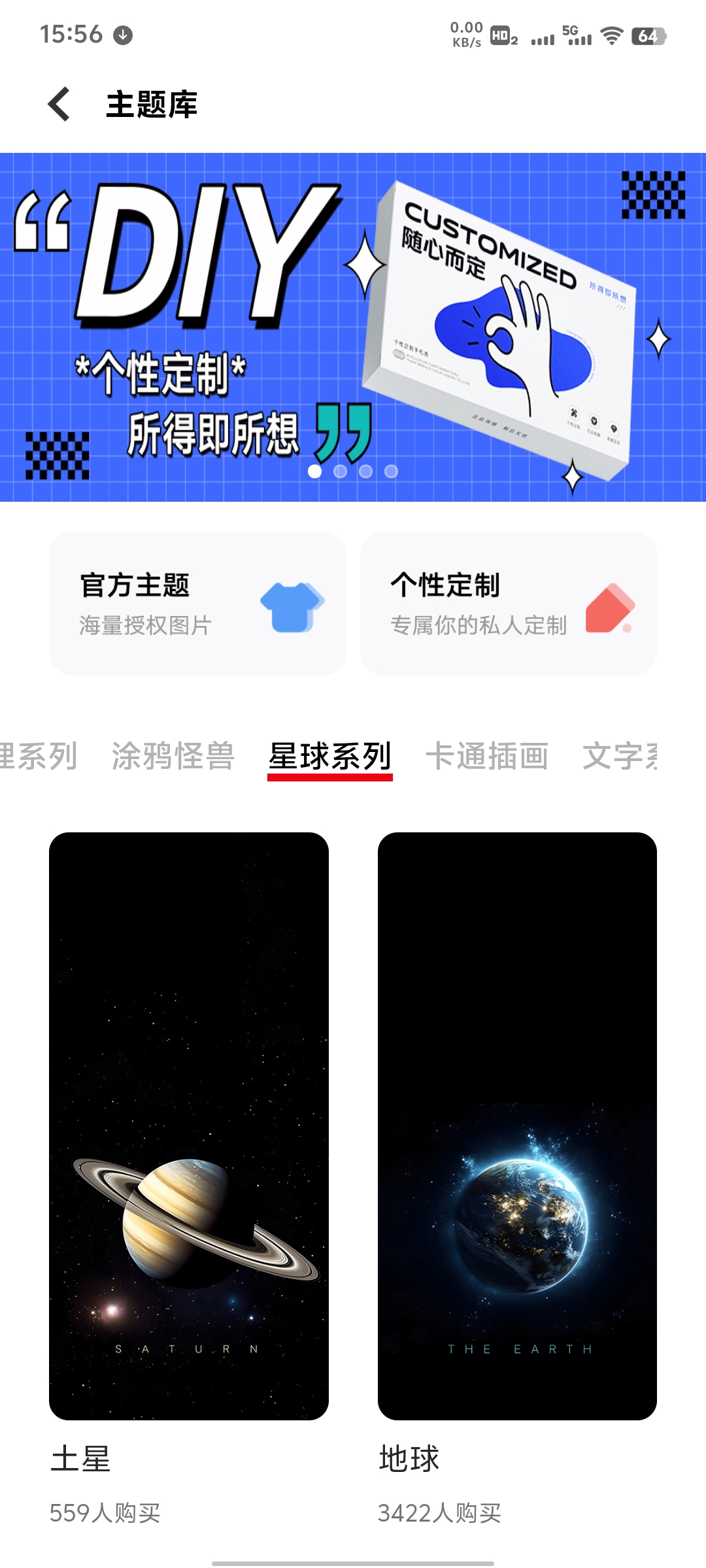The image size is (706, 1568).
Task: Open the 地球 Earth theme
Action: pos(517,1126)
